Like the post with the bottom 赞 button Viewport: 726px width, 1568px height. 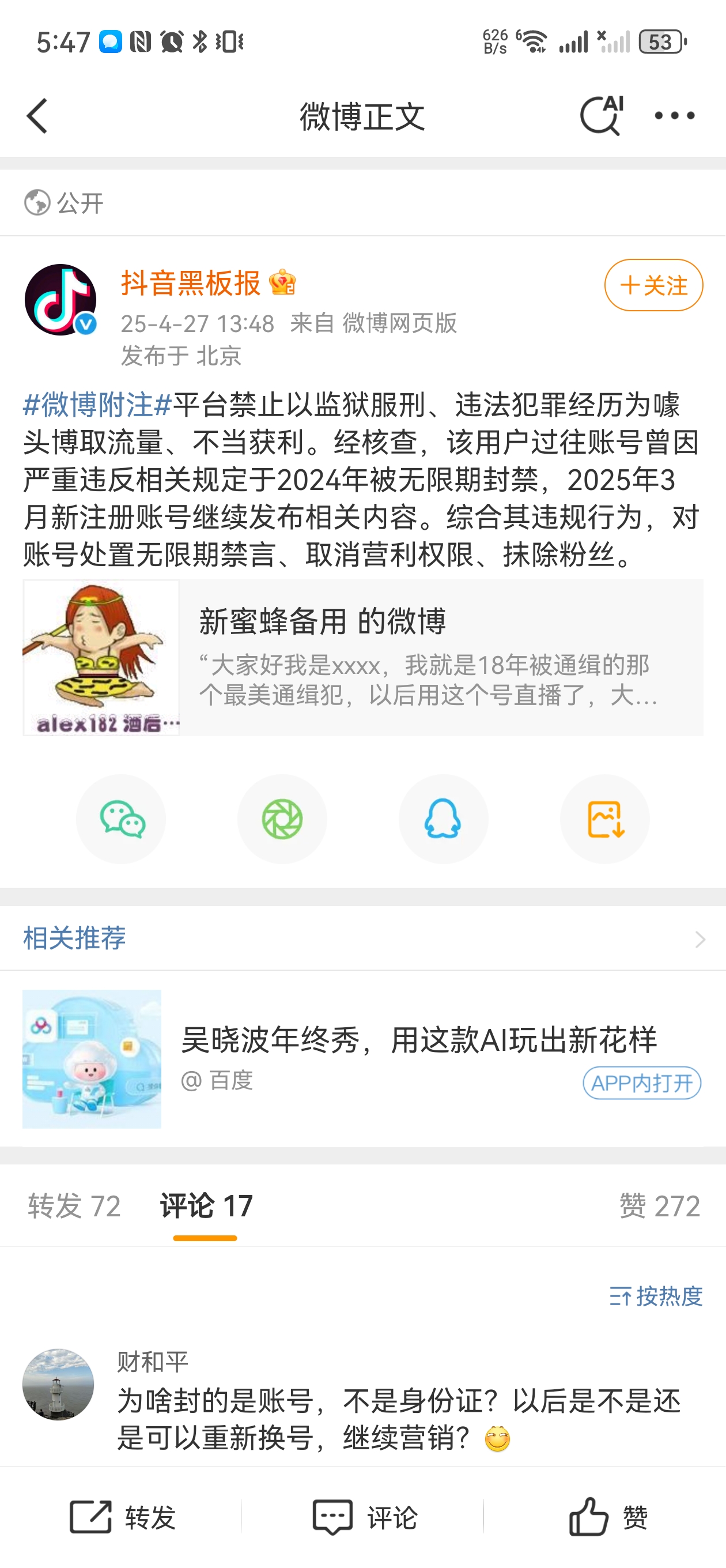tap(607, 1516)
